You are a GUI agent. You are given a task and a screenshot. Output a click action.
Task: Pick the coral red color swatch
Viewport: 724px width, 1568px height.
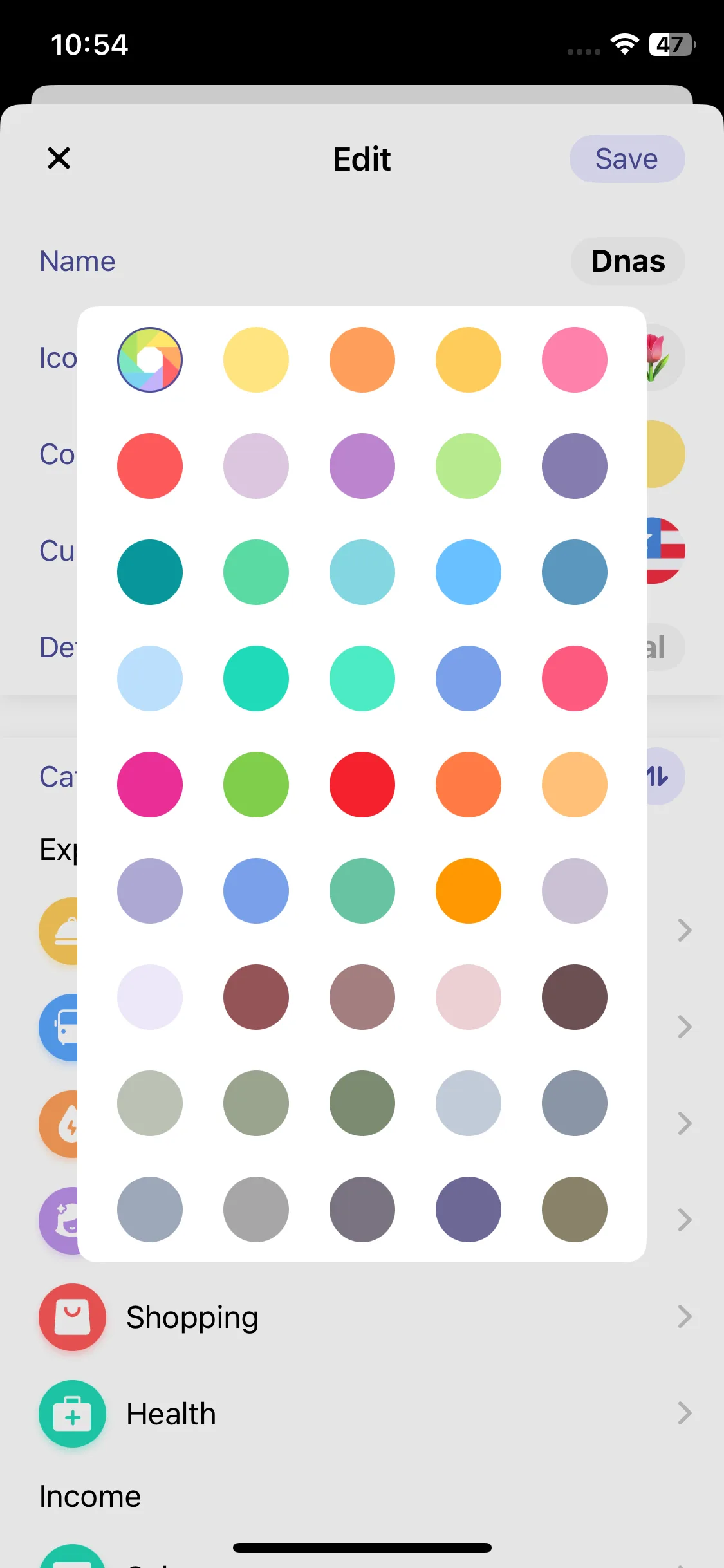150,466
